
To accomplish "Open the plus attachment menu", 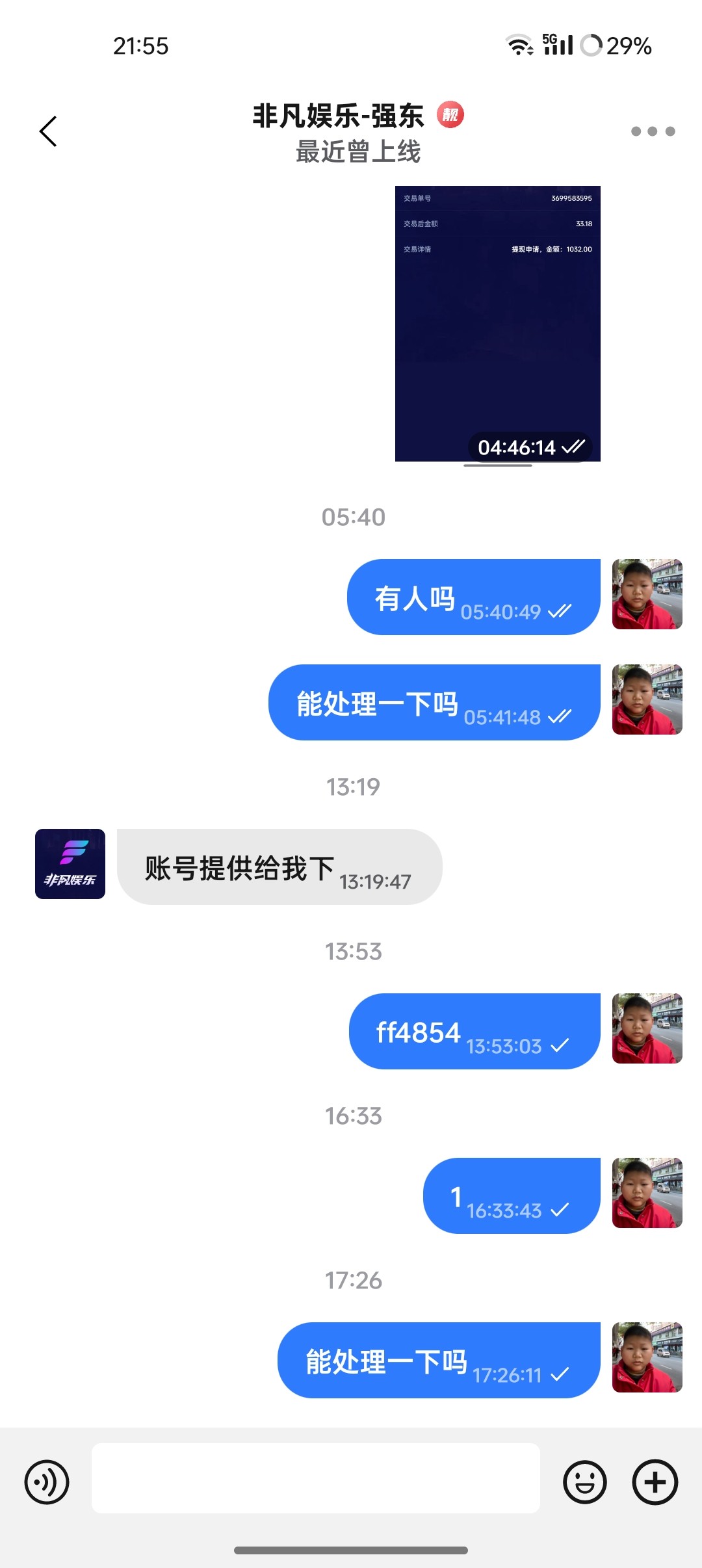I will pos(655,1482).
